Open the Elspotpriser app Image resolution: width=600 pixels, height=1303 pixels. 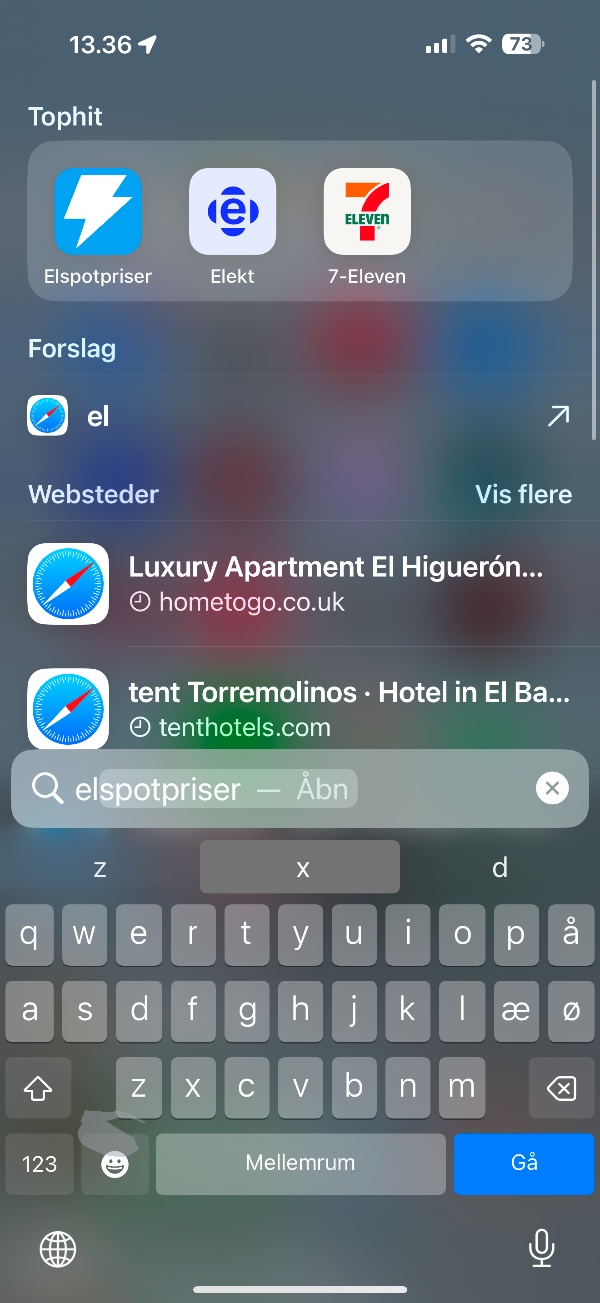pos(98,212)
